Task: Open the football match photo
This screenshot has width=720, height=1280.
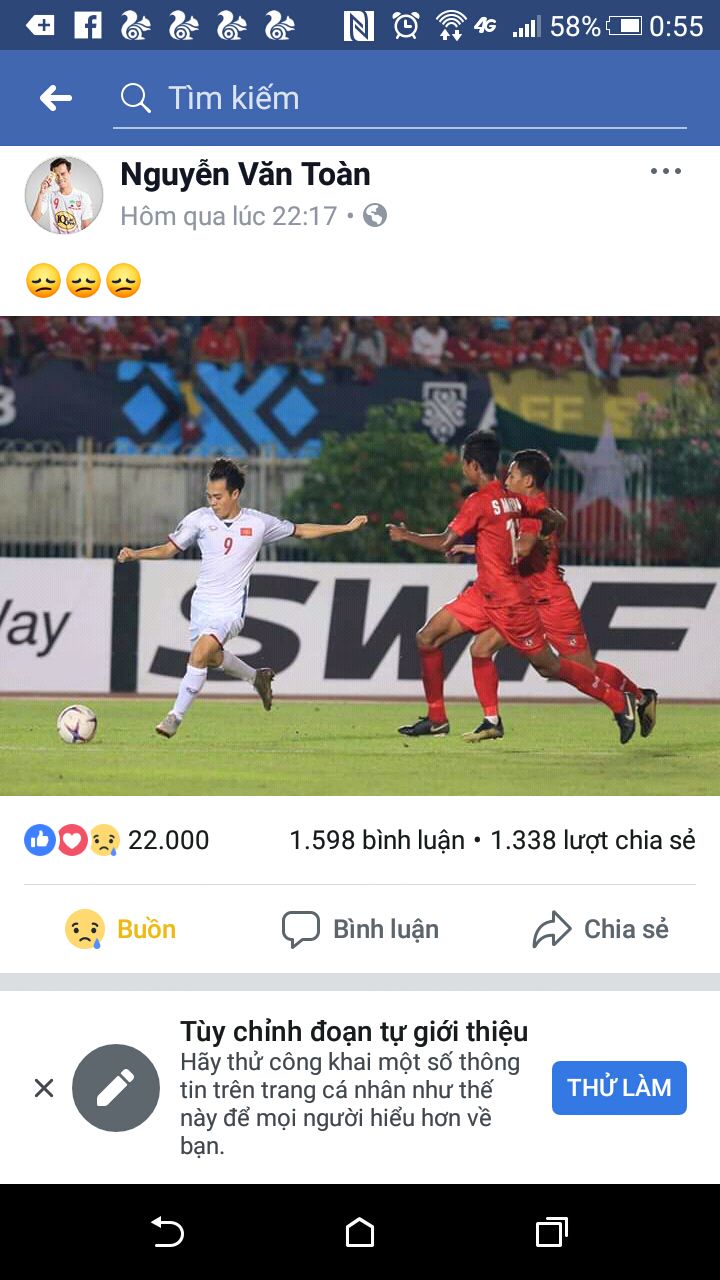Action: pyautogui.click(x=360, y=555)
